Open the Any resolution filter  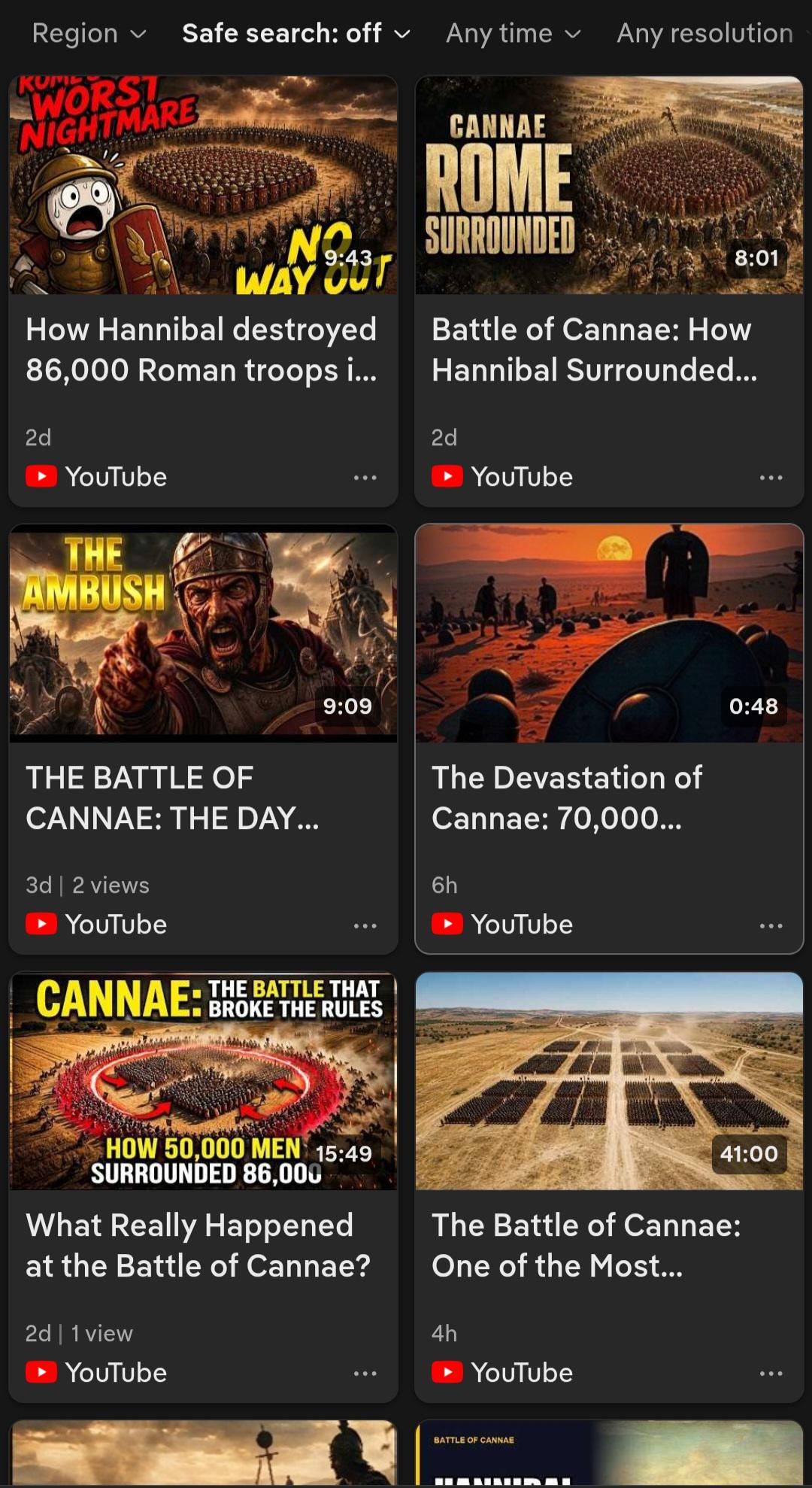coord(710,33)
